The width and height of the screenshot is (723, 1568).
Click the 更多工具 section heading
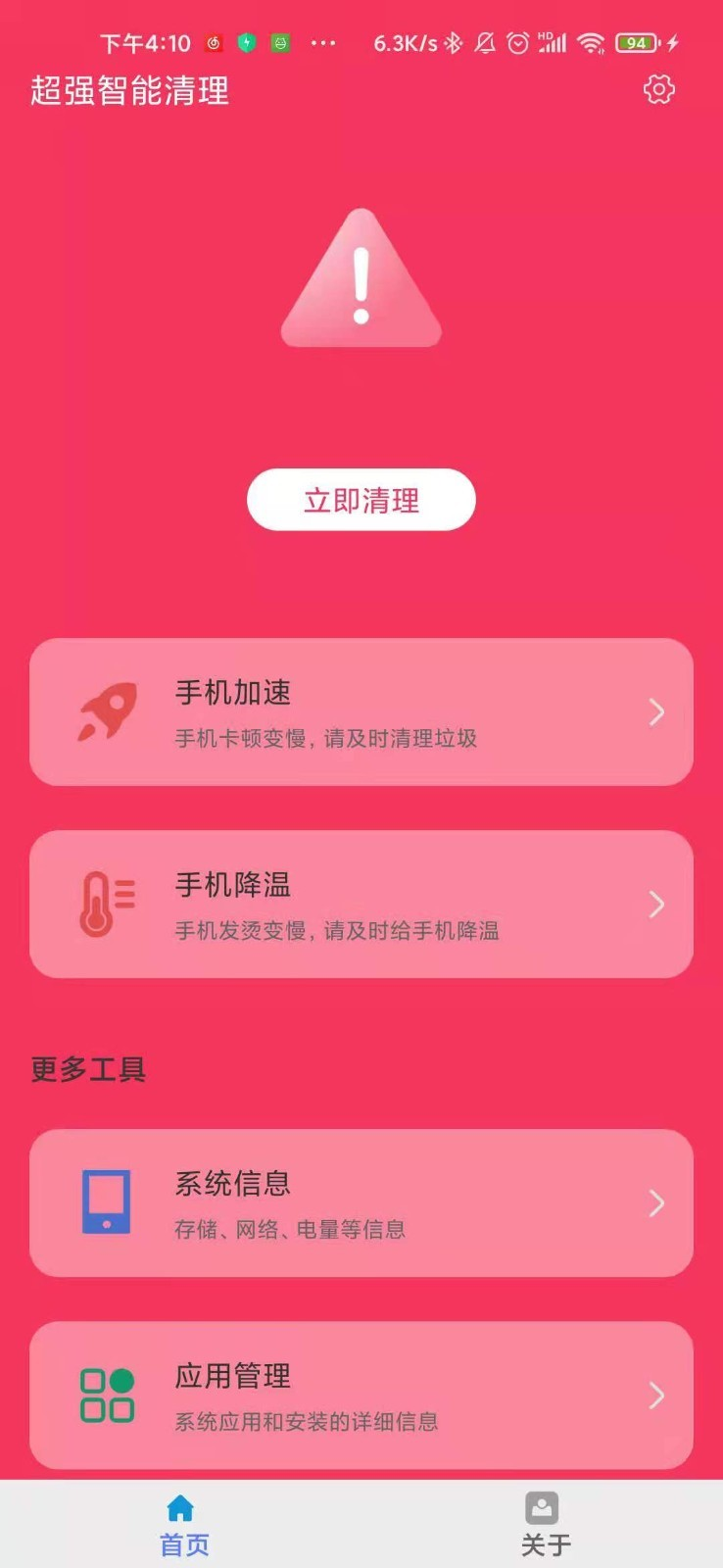tap(87, 1069)
